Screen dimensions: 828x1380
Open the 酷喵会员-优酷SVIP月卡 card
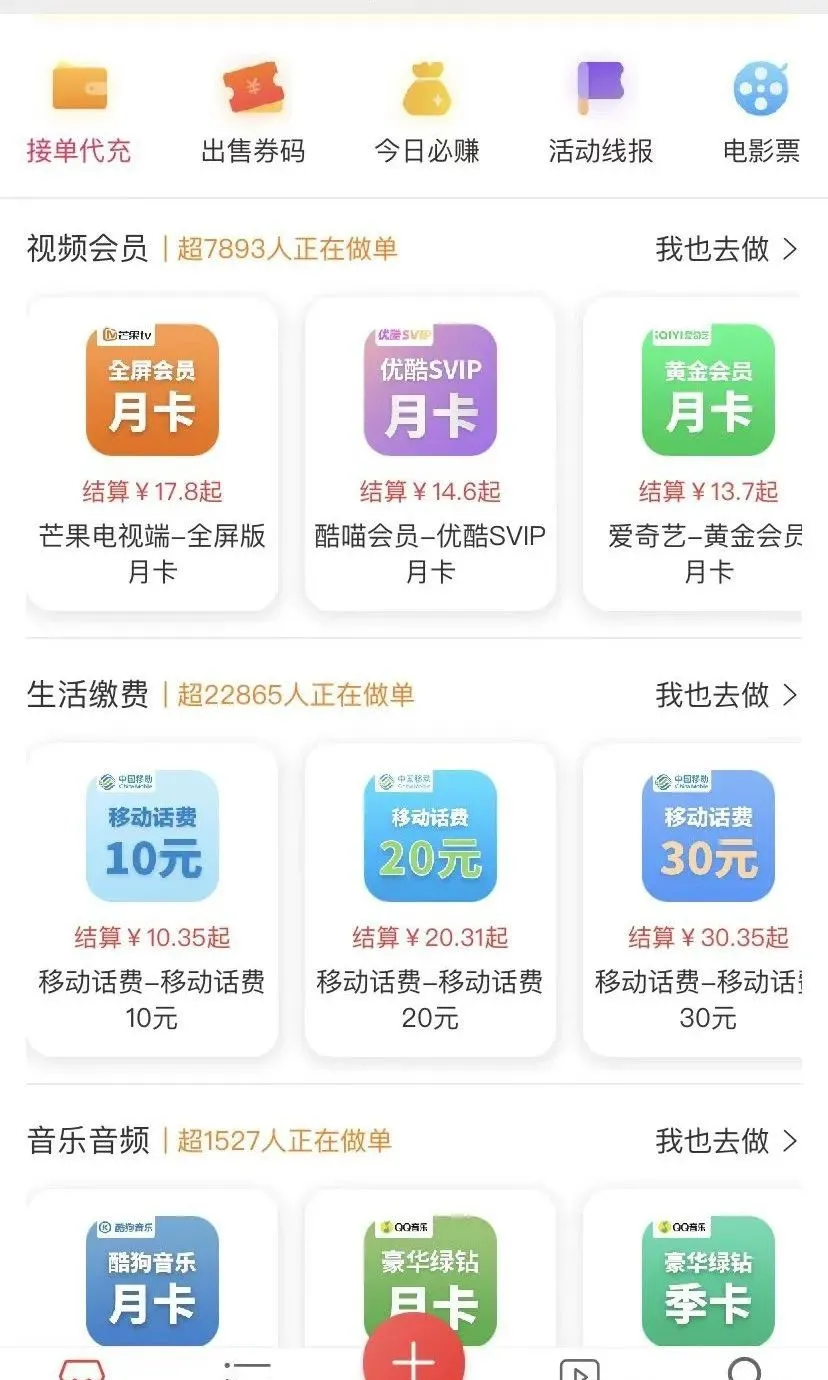click(x=430, y=454)
